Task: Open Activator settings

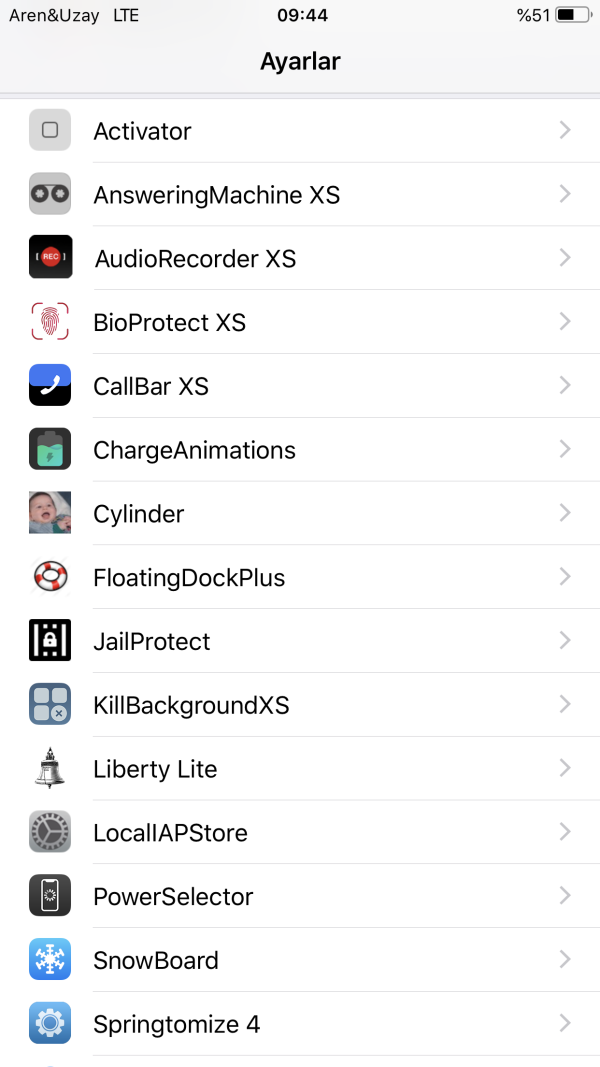Action: point(300,131)
